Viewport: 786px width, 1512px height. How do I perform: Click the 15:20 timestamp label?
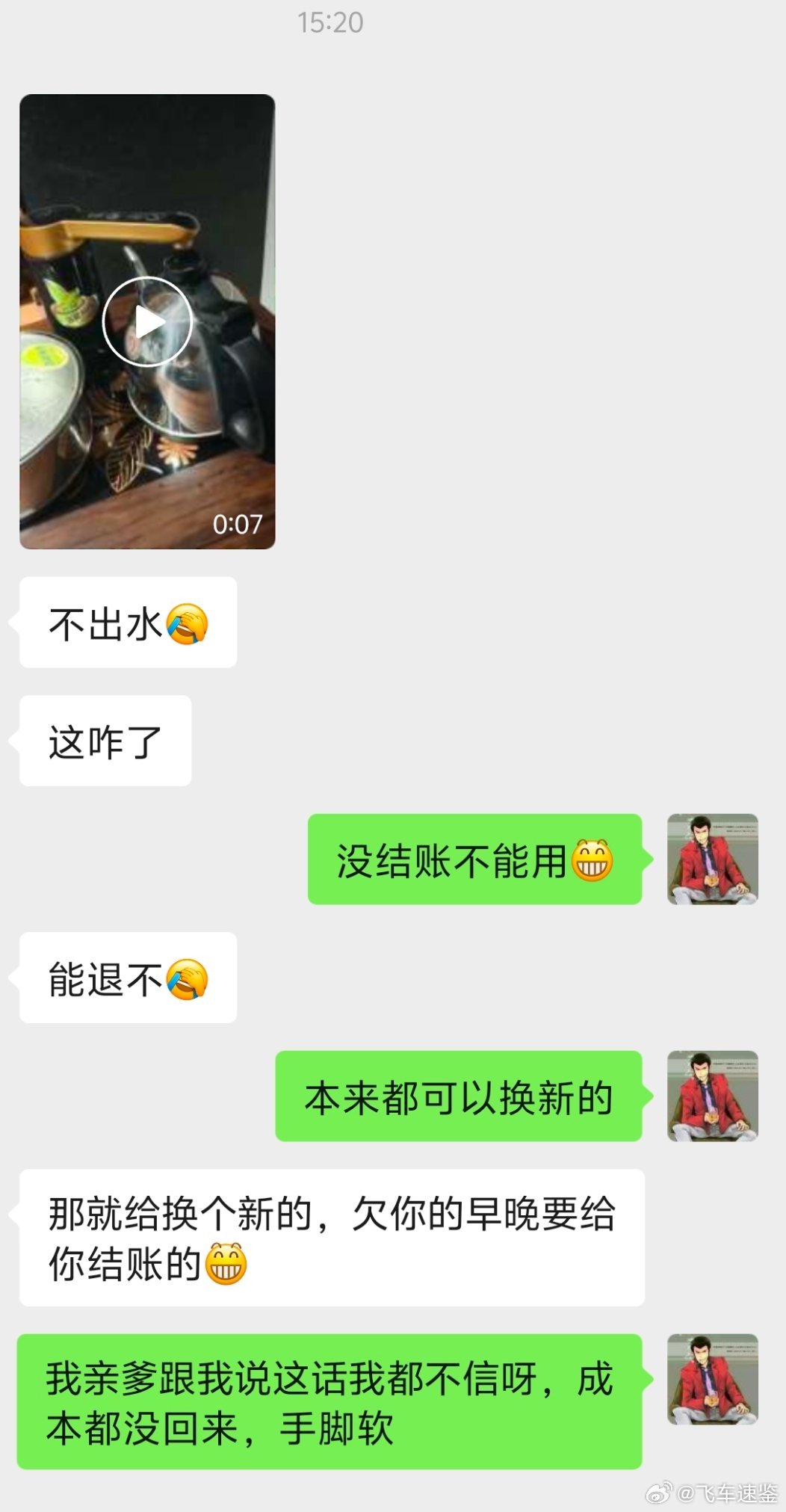pyautogui.click(x=329, y=22)
